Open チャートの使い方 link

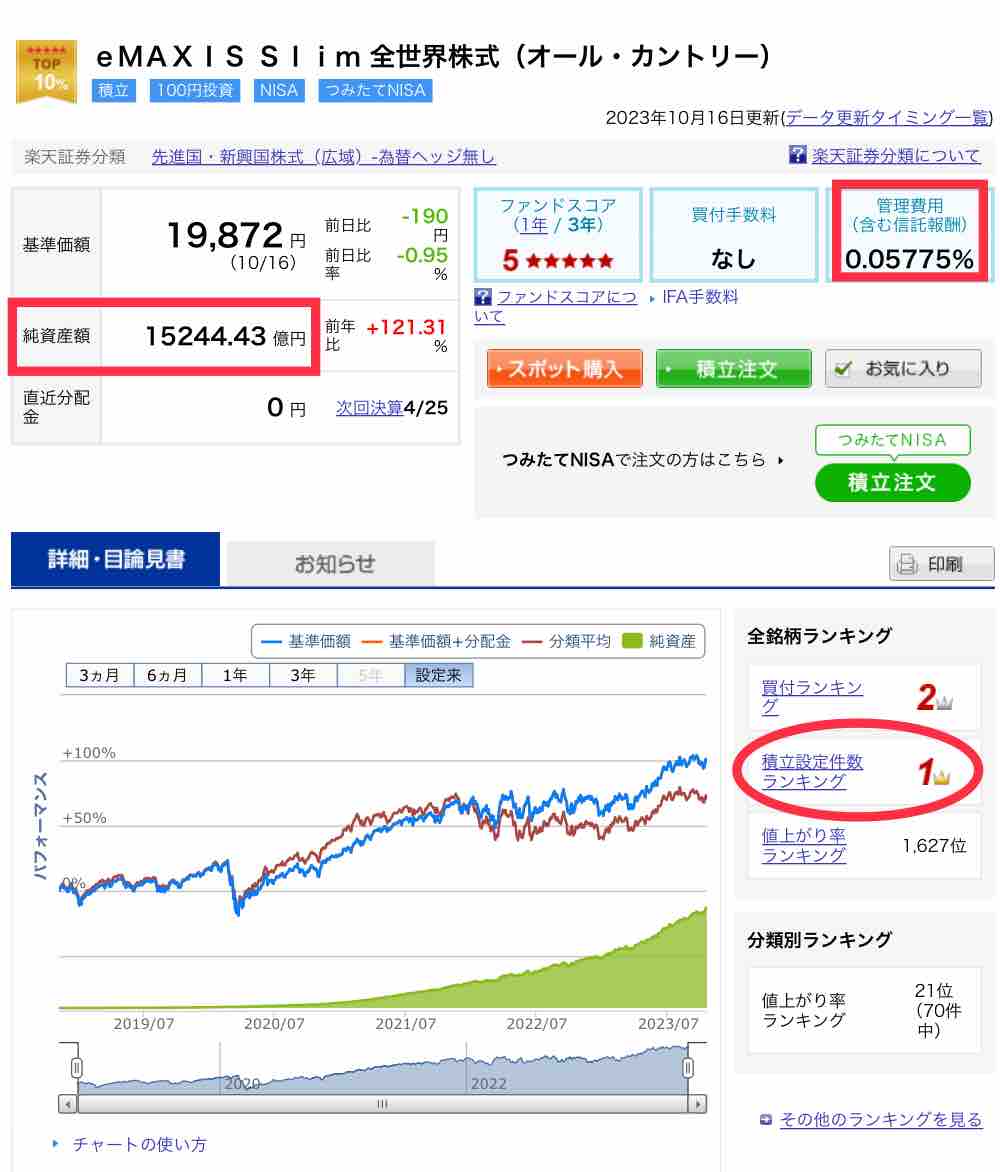(x=139, y=1144)
